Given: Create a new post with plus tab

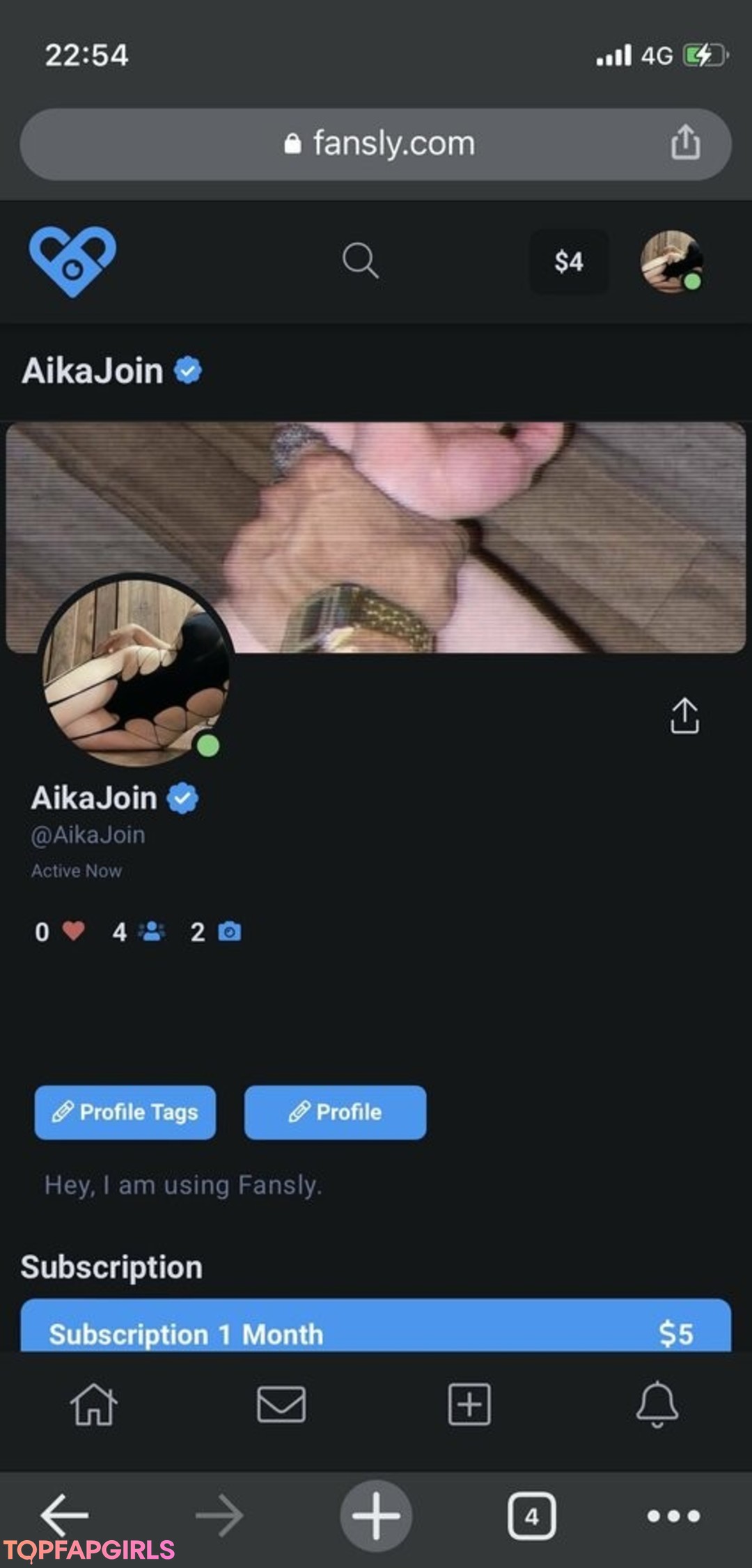Looking at the screenshot, I should pyautogui.click(x=469, y=1404).
